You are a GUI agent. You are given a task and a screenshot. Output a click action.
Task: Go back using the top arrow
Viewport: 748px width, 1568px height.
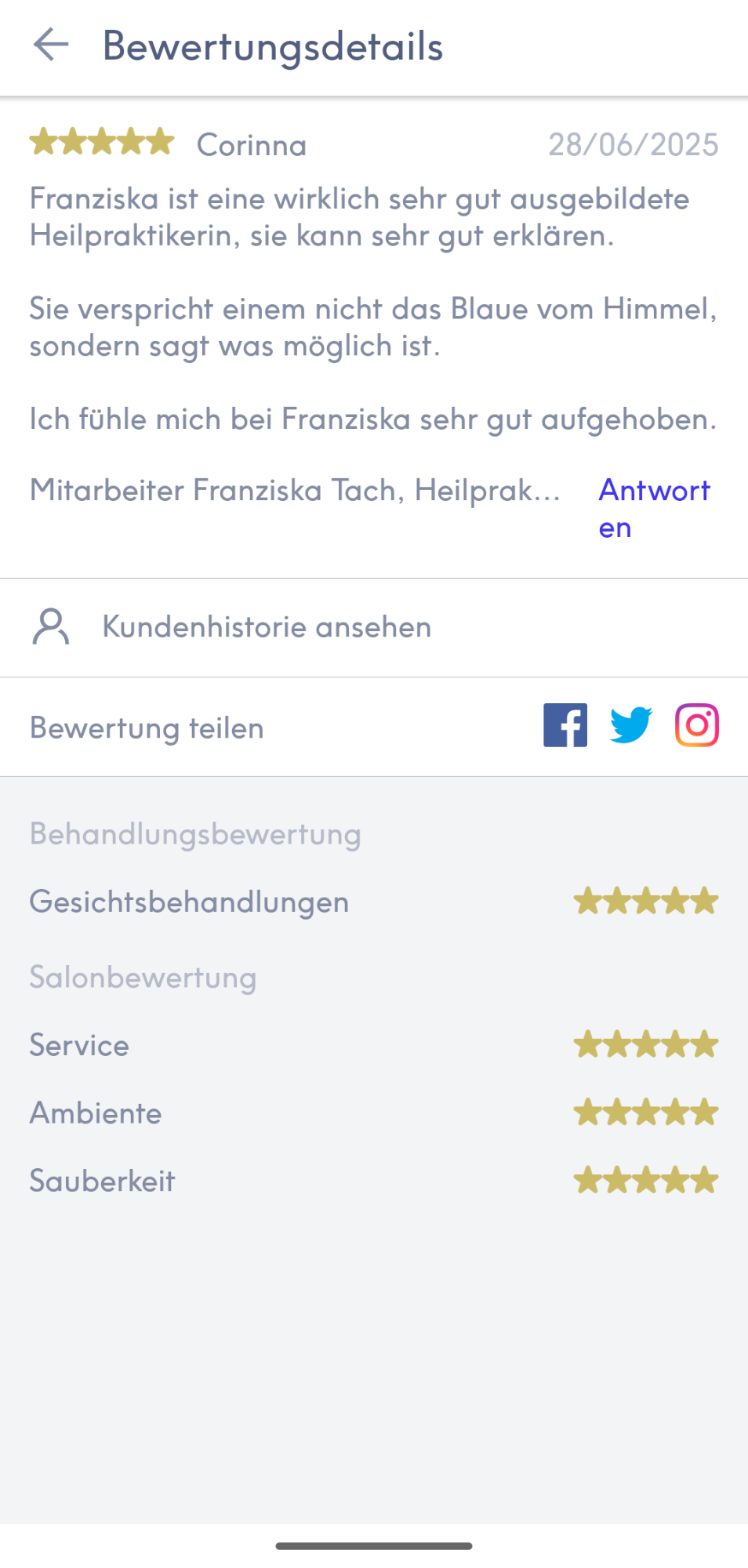tap(51, 45)
